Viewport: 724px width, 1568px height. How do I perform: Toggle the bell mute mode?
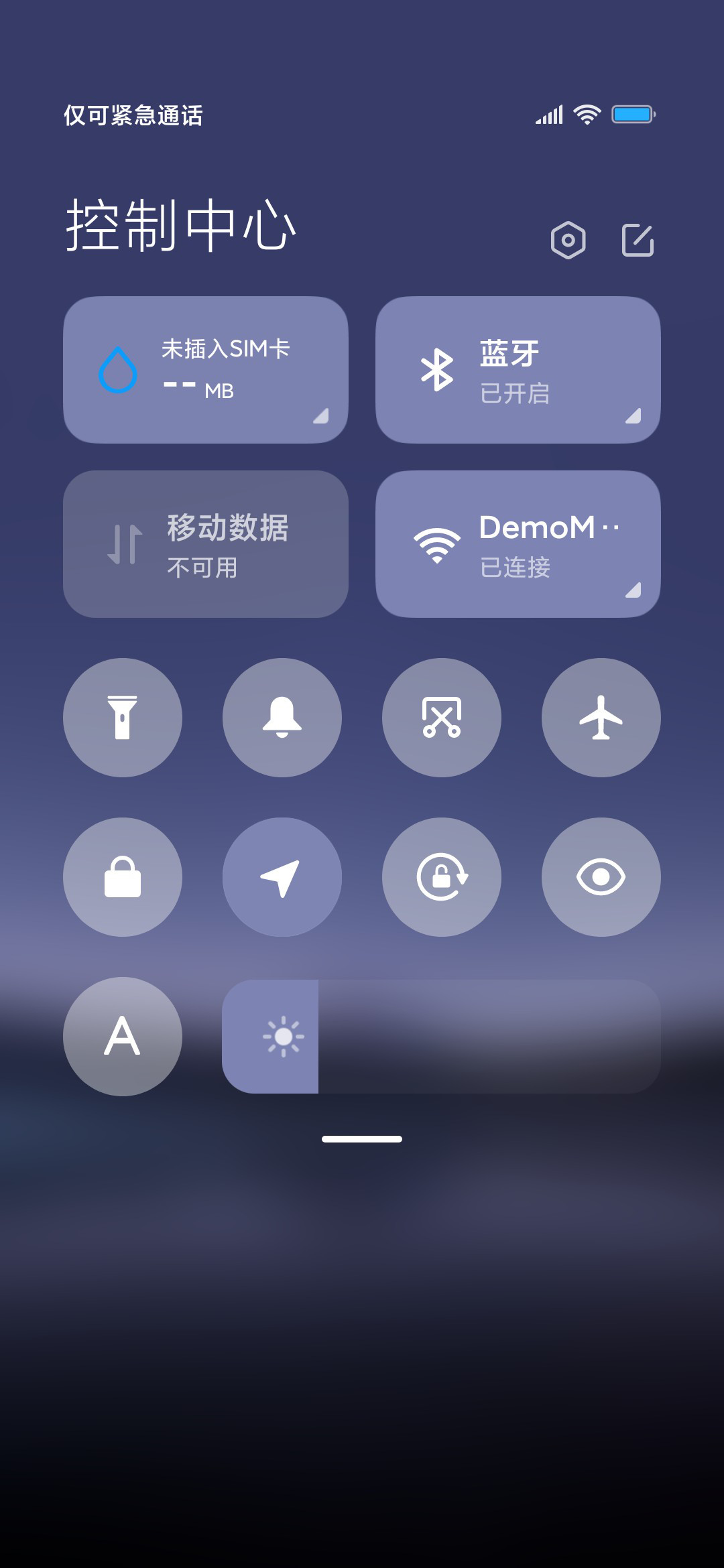point(282,718)
